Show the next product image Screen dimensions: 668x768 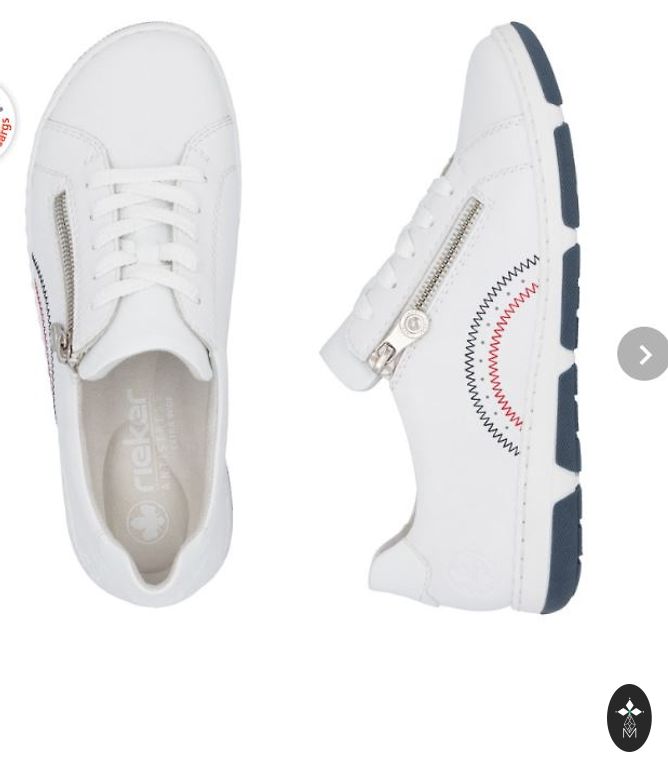point(643,354)
